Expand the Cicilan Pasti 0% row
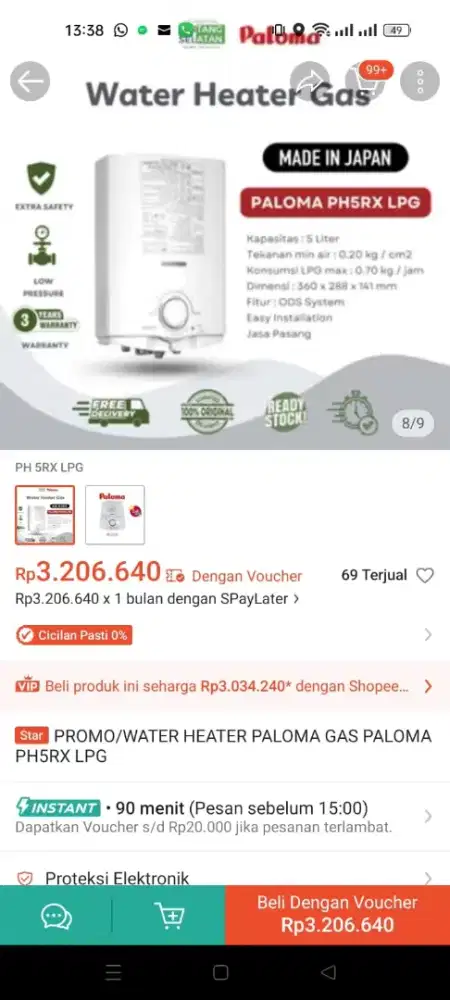 coord(225,635)
